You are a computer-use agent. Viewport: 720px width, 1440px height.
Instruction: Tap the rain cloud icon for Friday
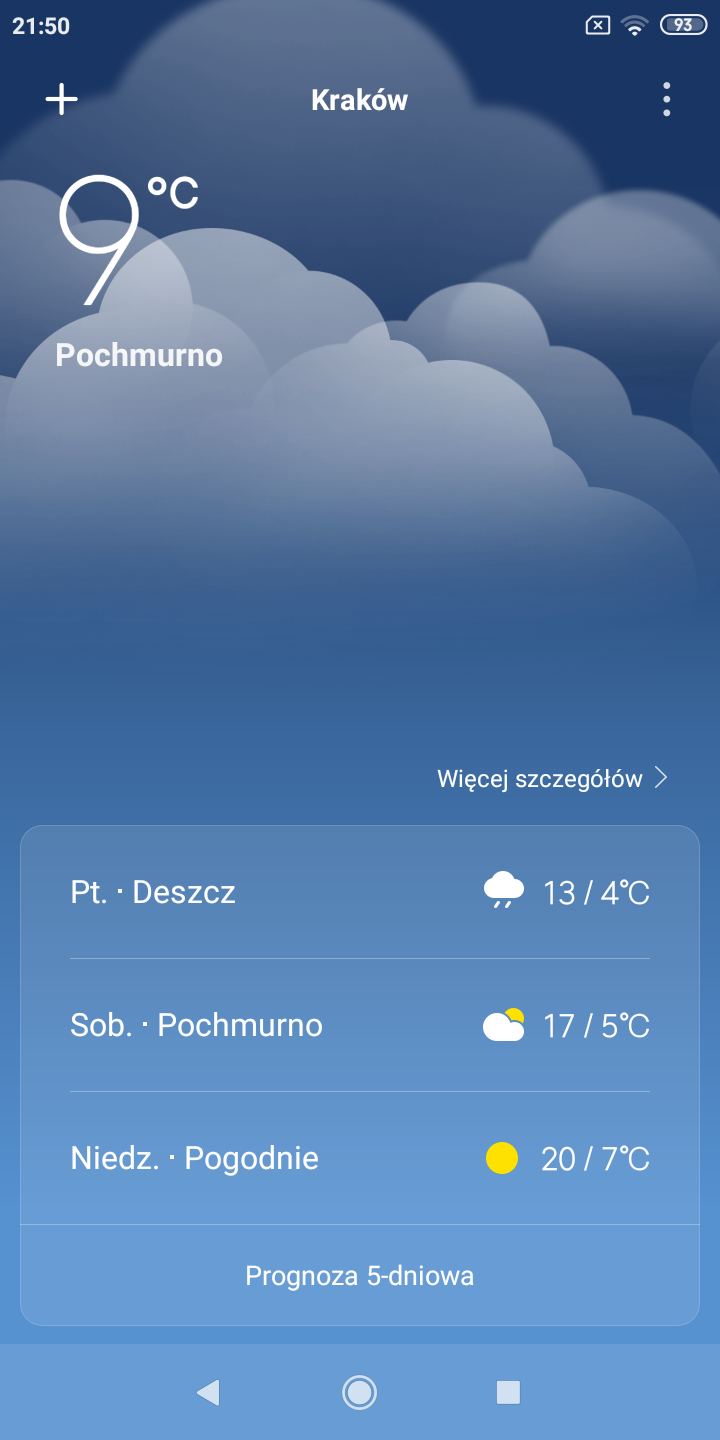[x=503, y=891]
